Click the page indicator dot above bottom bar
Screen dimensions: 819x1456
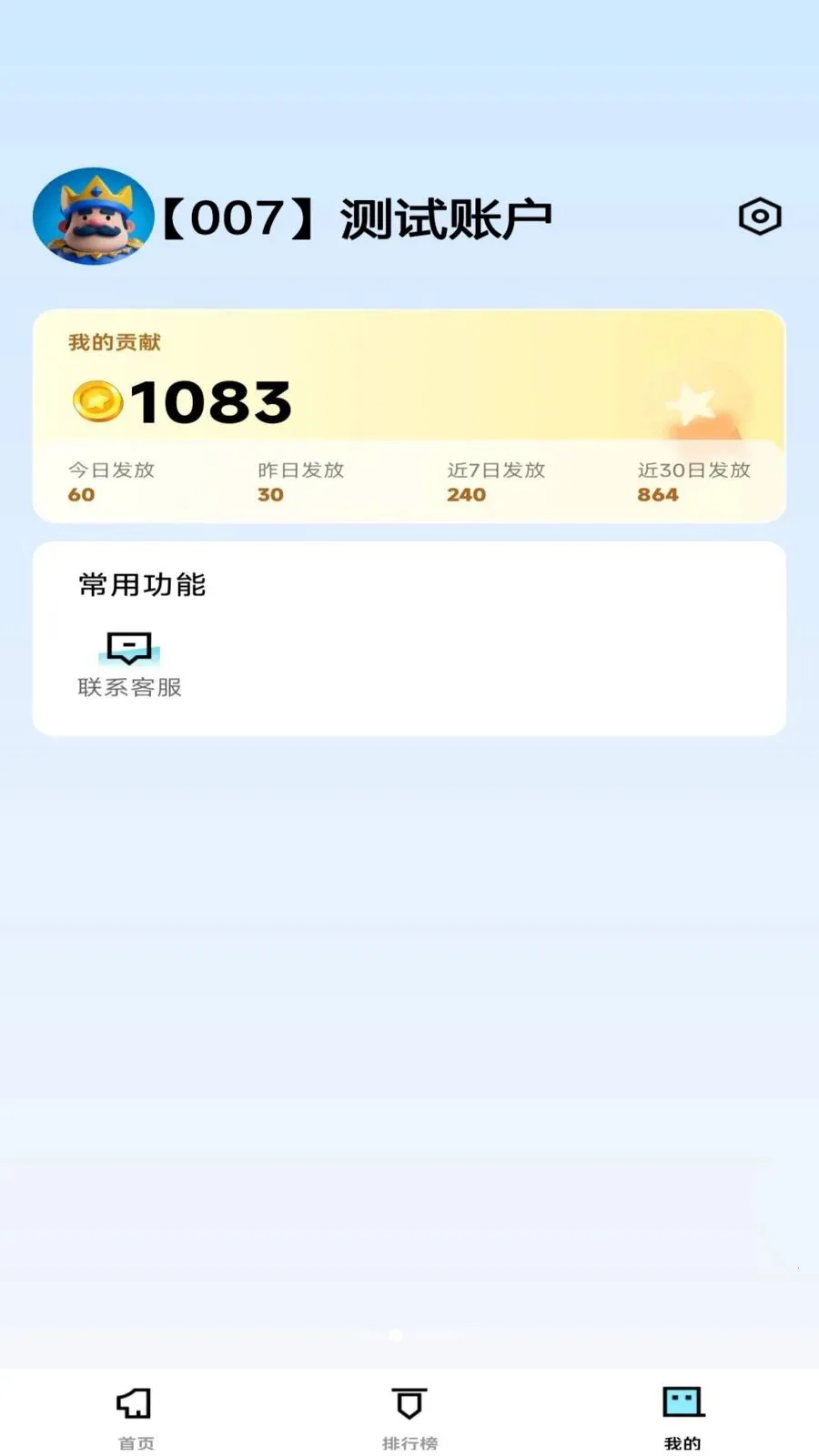pos(396,1335)
